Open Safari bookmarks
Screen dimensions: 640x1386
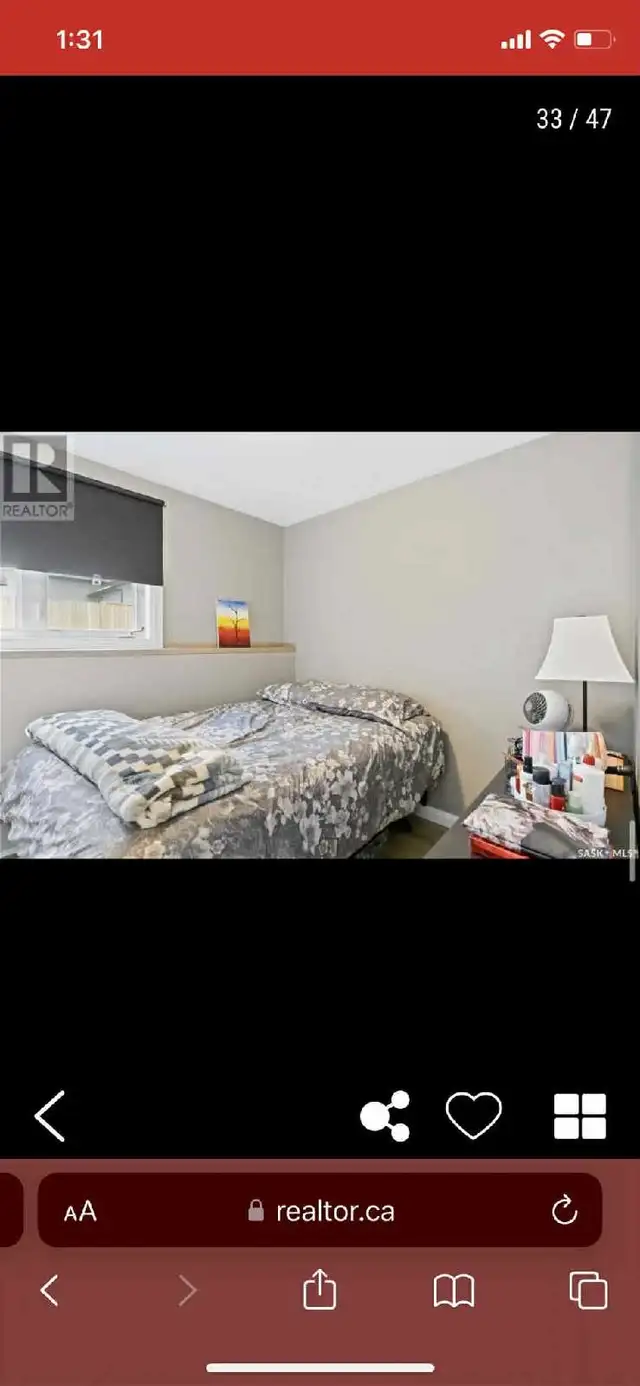pos(454,1290)
